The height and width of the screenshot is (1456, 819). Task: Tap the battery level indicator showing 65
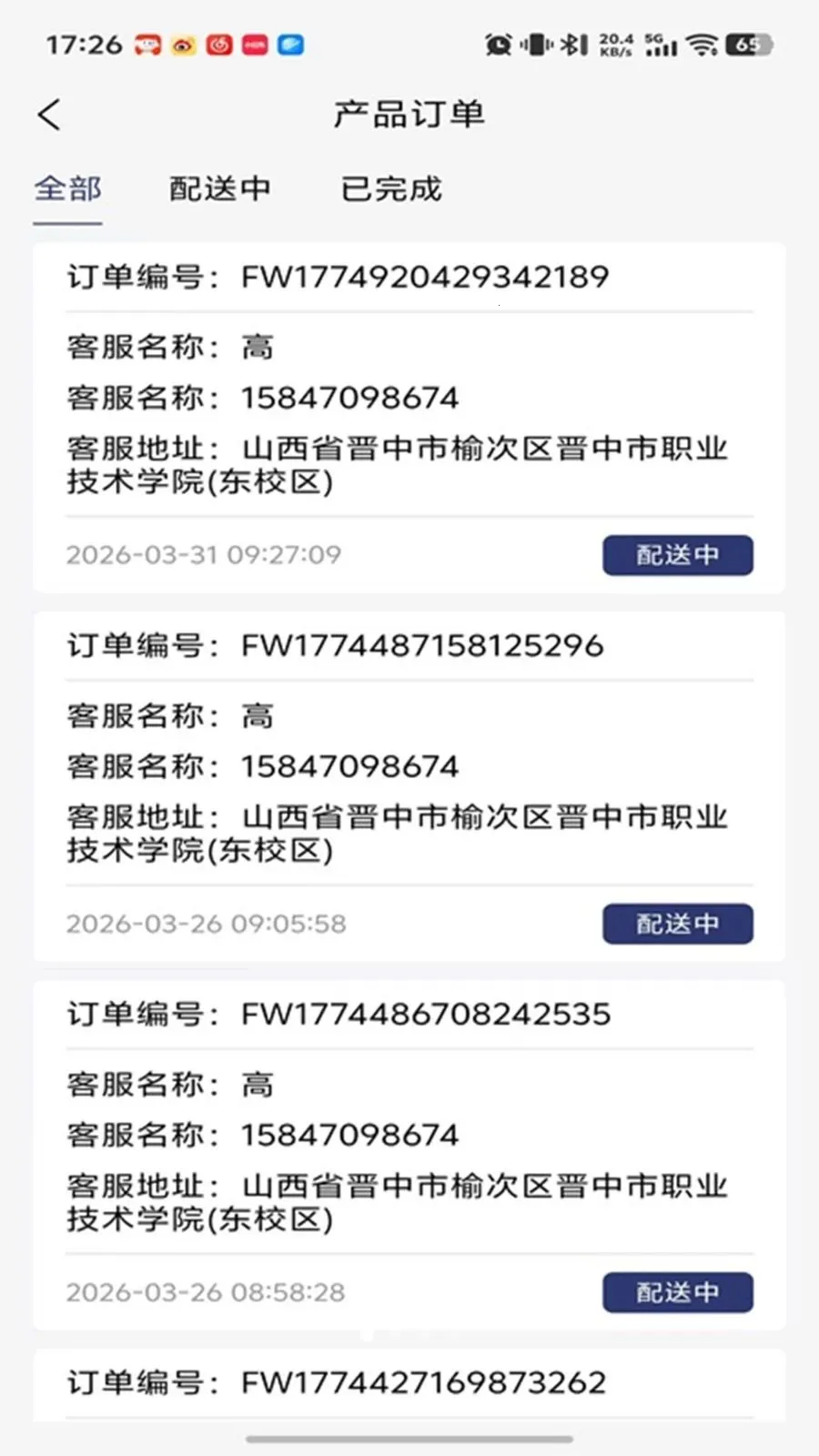749,44
